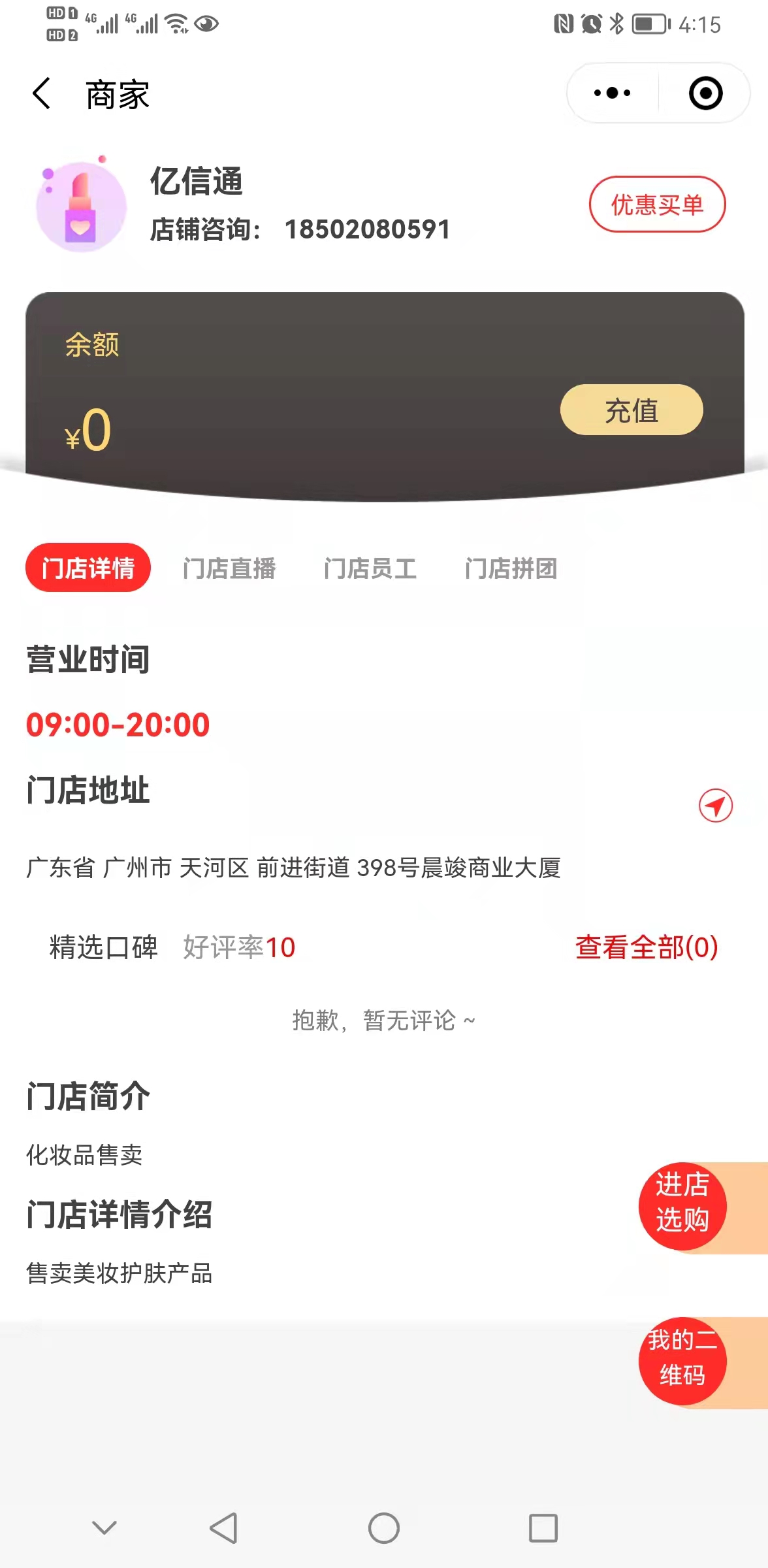View all reviews via 查看全部(0)
Viewport: 768px width, 1568px height.
click(x=646, y=947)
